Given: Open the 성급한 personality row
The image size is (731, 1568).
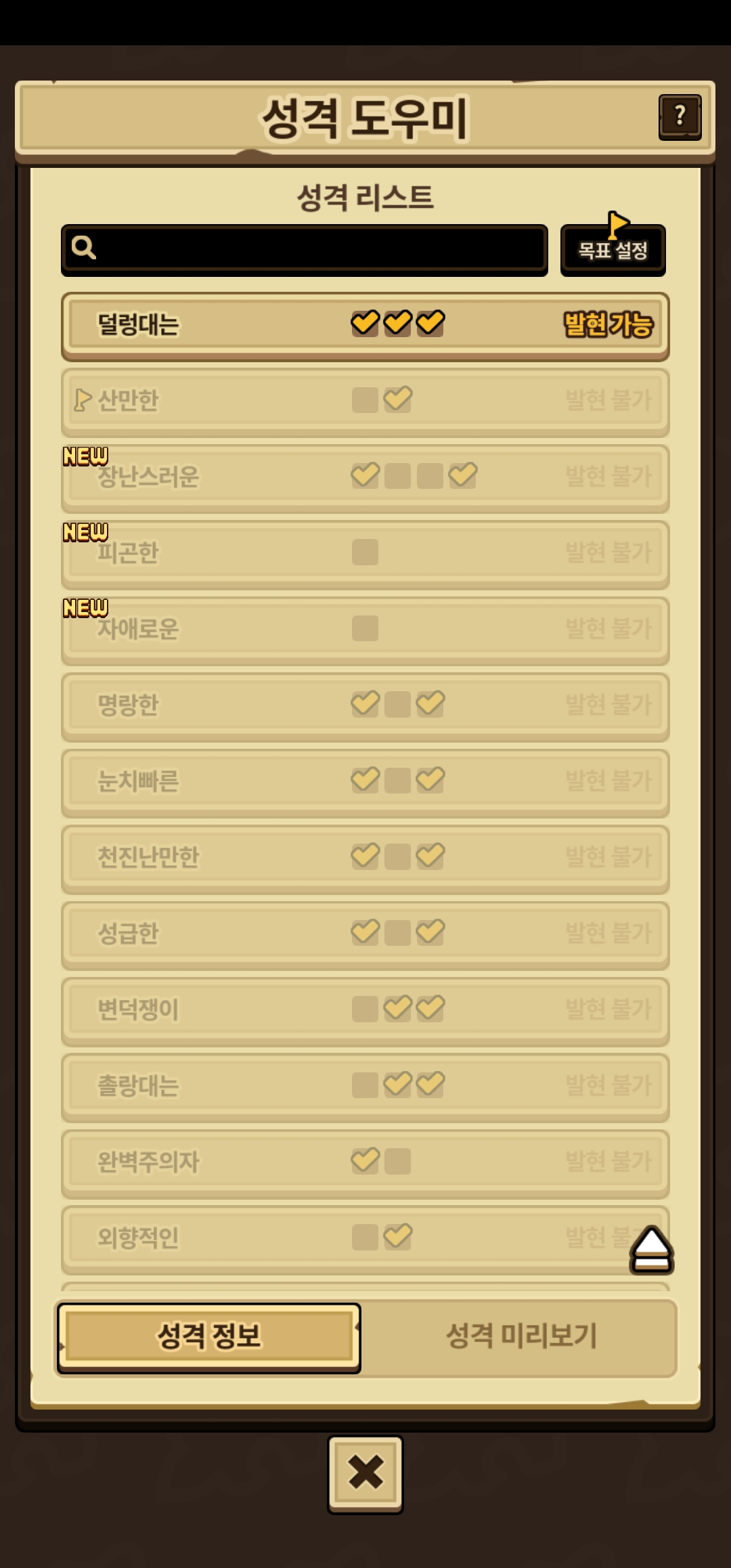Looking at the screenshot, I should click(365, 935).
